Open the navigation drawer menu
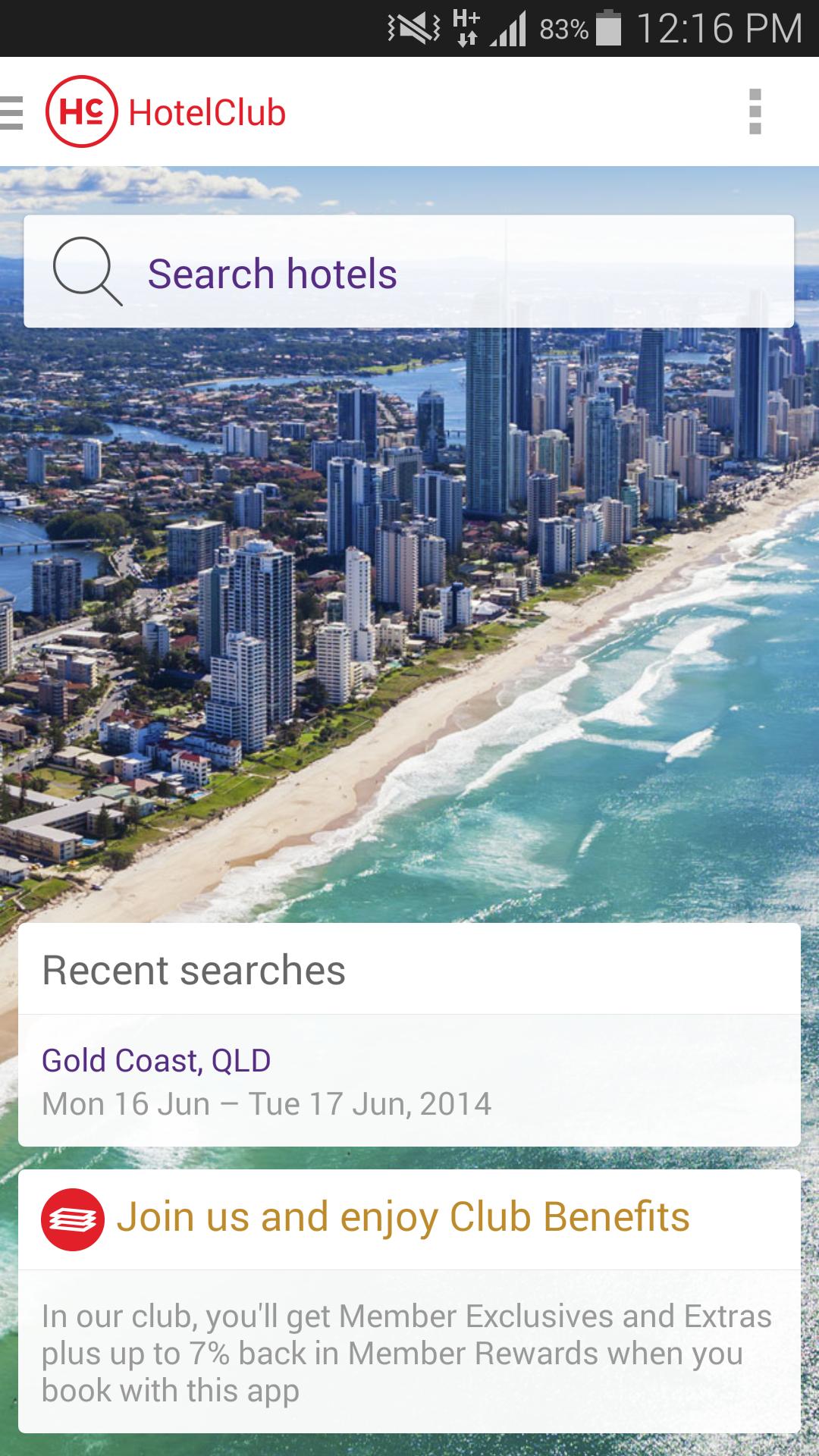This screenshot has width=819, height=1456. tap(14, 112)
